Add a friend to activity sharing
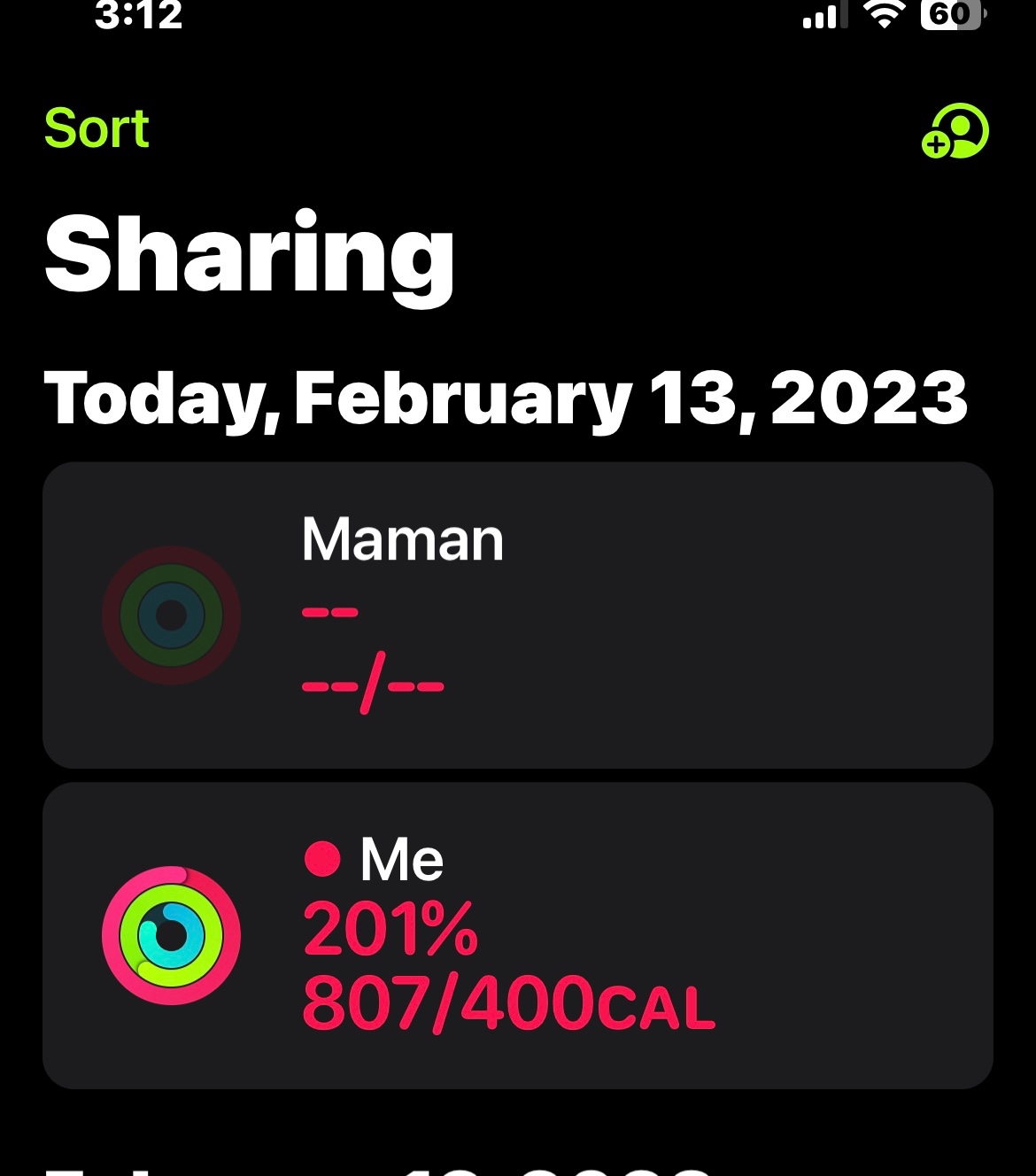Image resolution: width=1036 pixels, height=1176 pixels. click(955, 132)
